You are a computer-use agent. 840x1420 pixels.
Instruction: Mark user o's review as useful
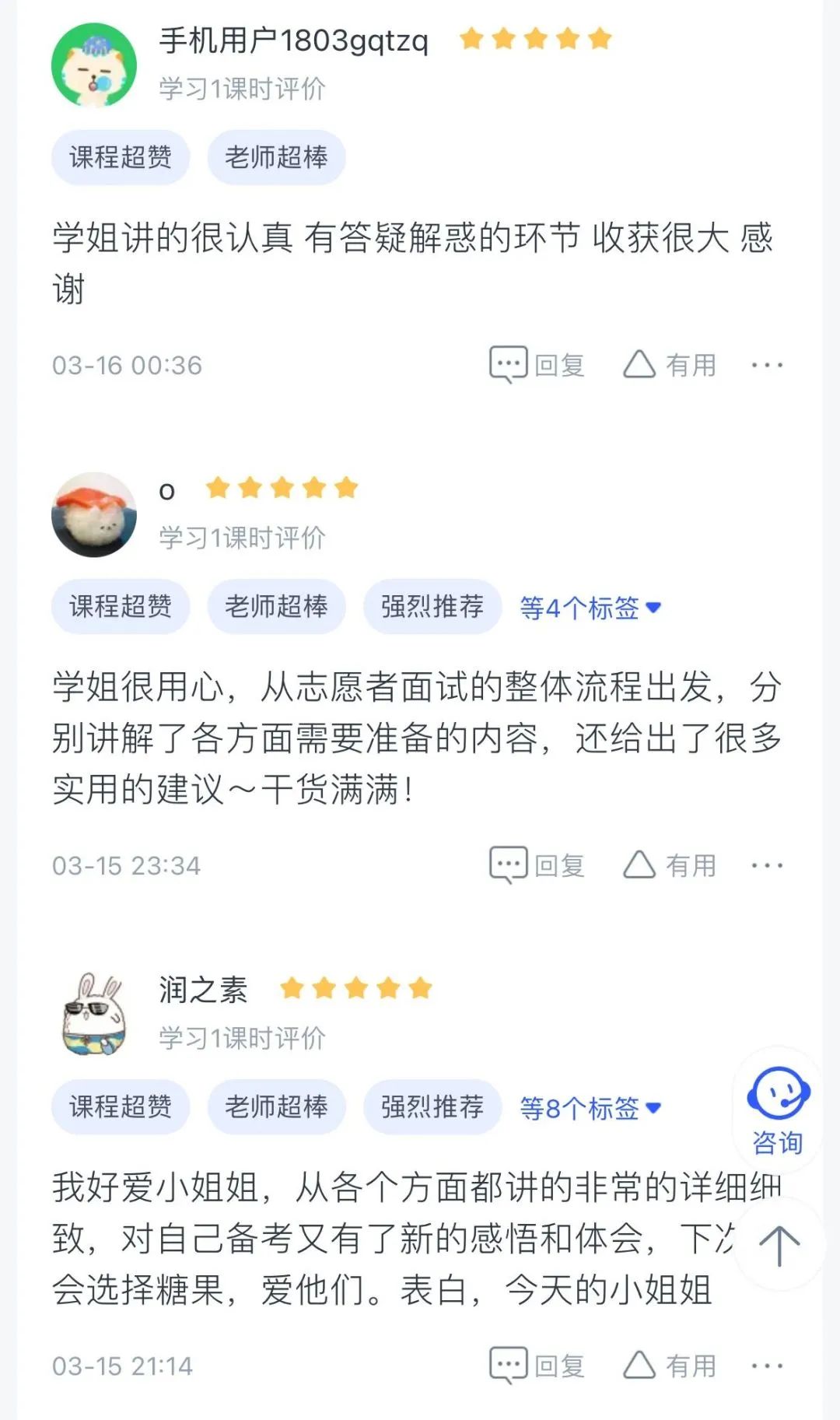670,865
